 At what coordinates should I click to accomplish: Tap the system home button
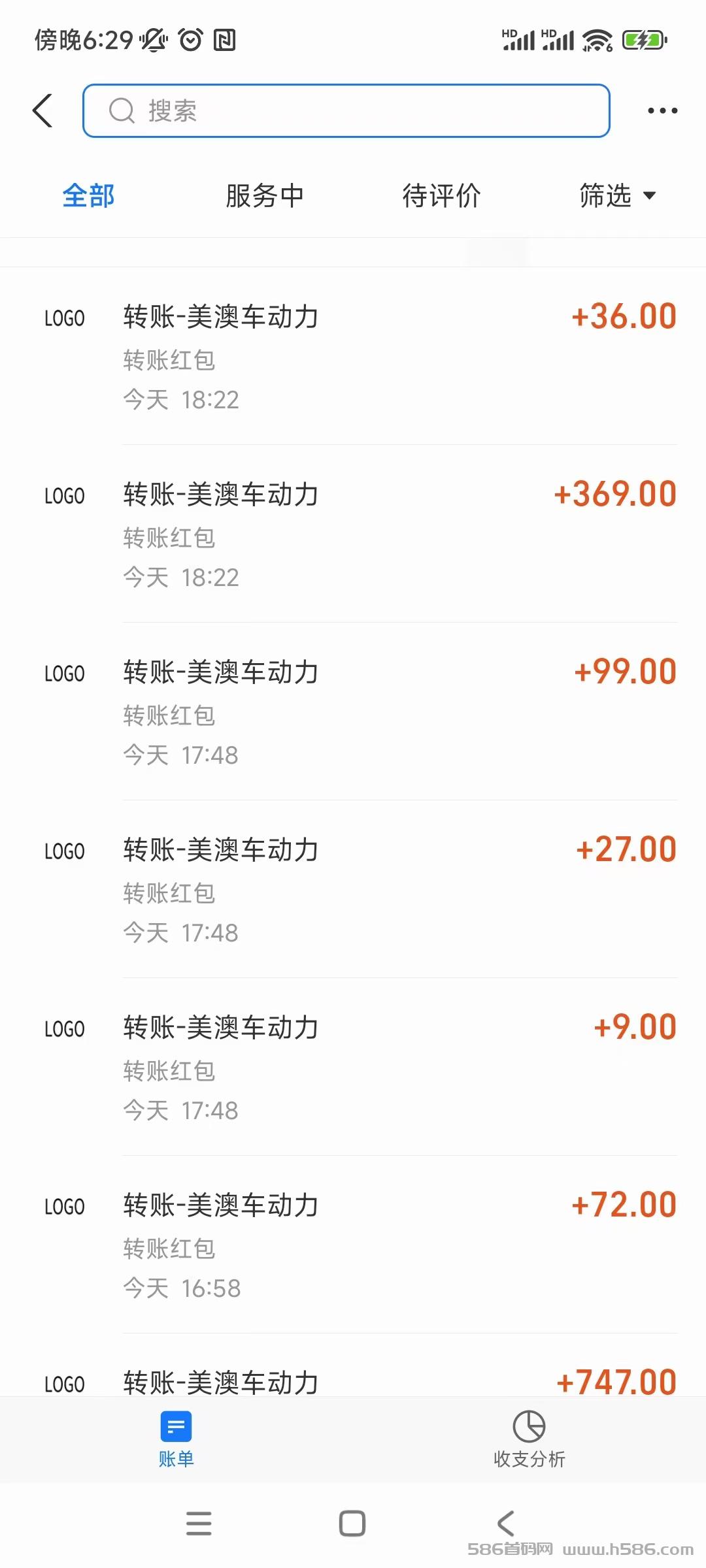(x=352, y=1523)
